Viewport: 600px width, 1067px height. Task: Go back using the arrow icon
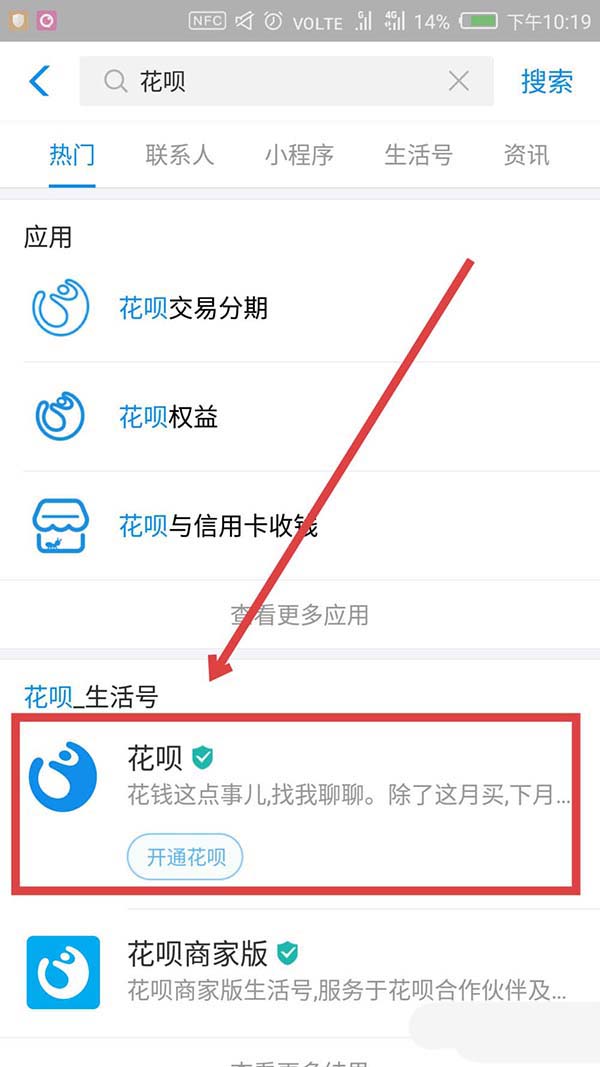coord(40,81)
